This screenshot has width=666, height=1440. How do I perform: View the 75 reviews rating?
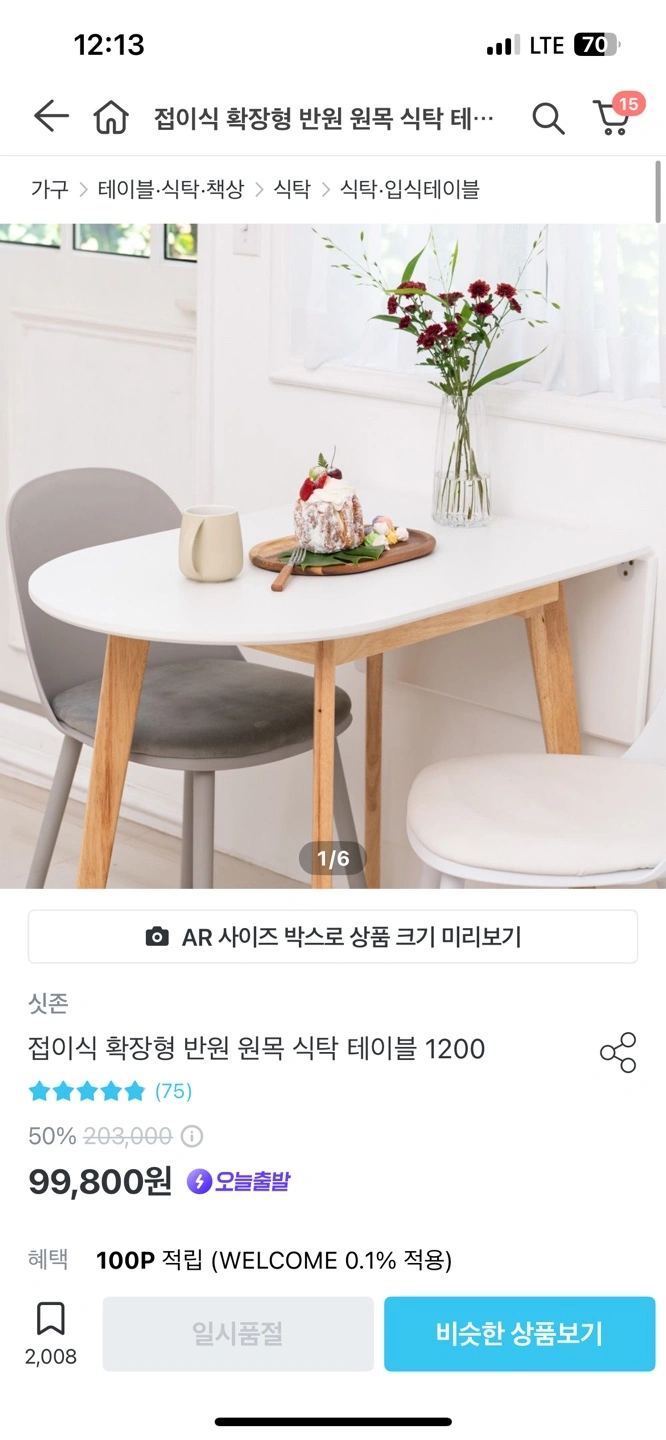[110, 1091]
